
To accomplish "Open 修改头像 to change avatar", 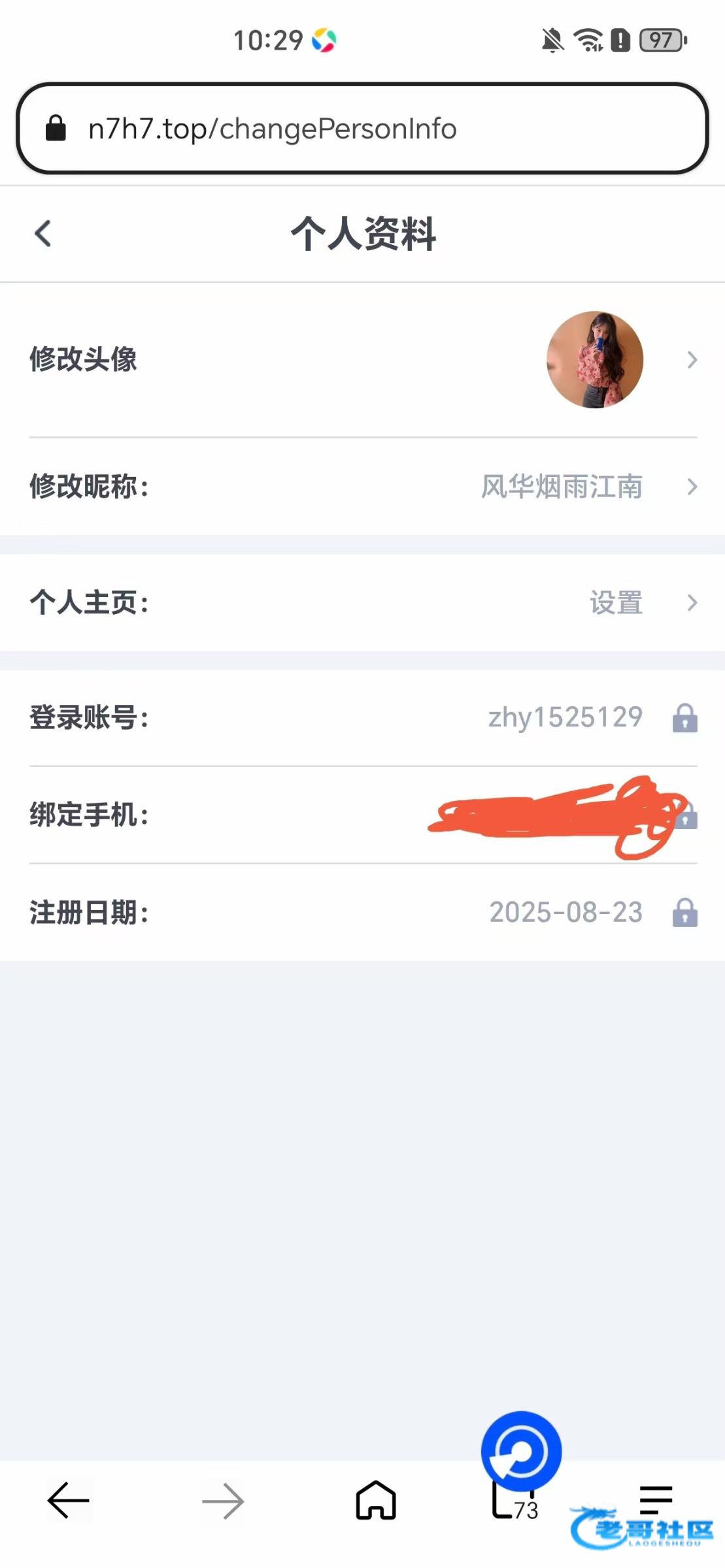I will click(x=363, y=359).
